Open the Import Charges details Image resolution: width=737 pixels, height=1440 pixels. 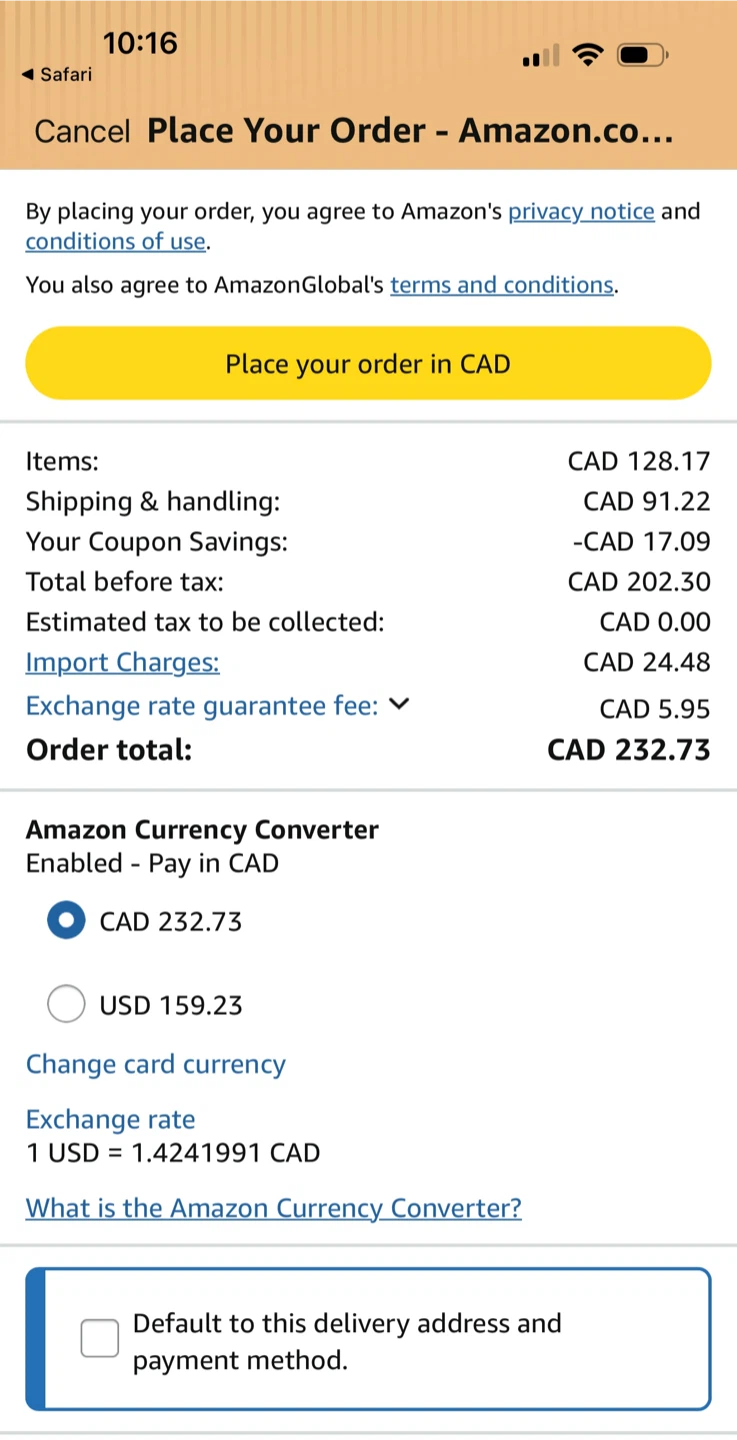pyautogui.click(x=122, y=662)
